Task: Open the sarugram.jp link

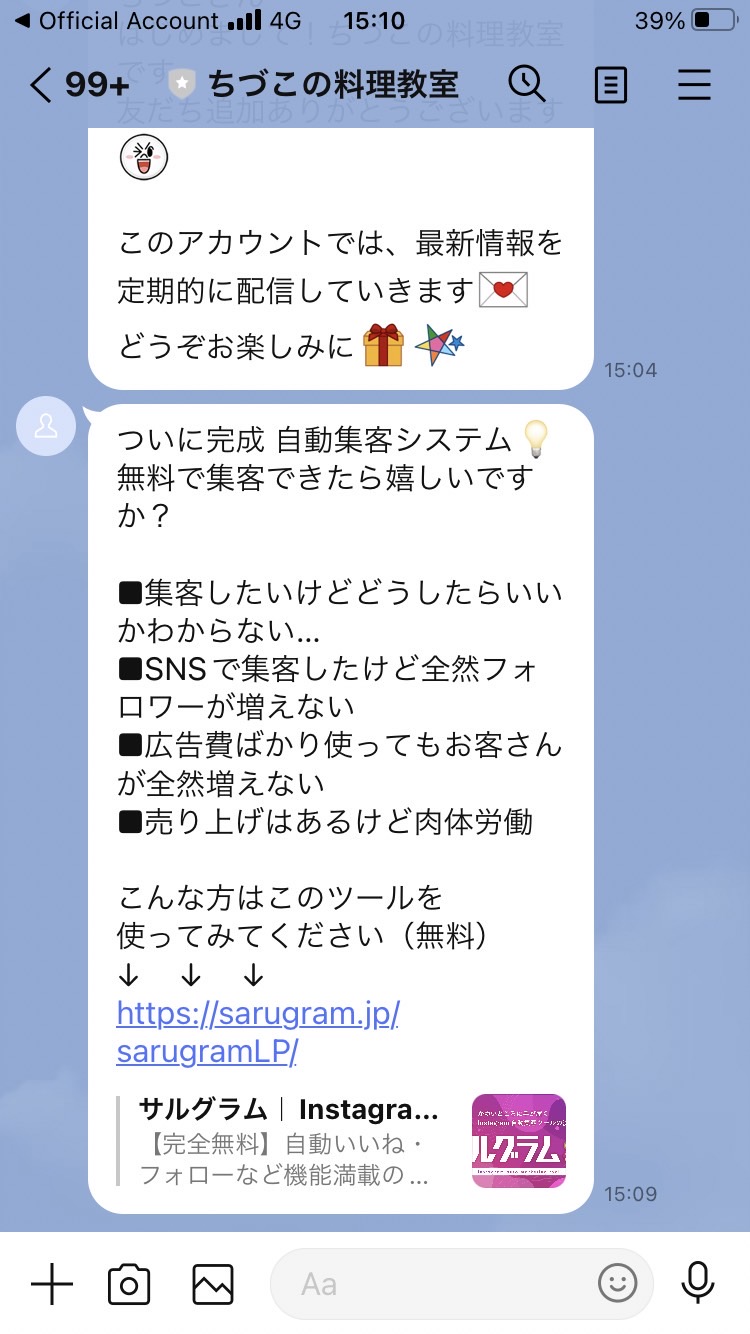Action: tap(258, 1032)
